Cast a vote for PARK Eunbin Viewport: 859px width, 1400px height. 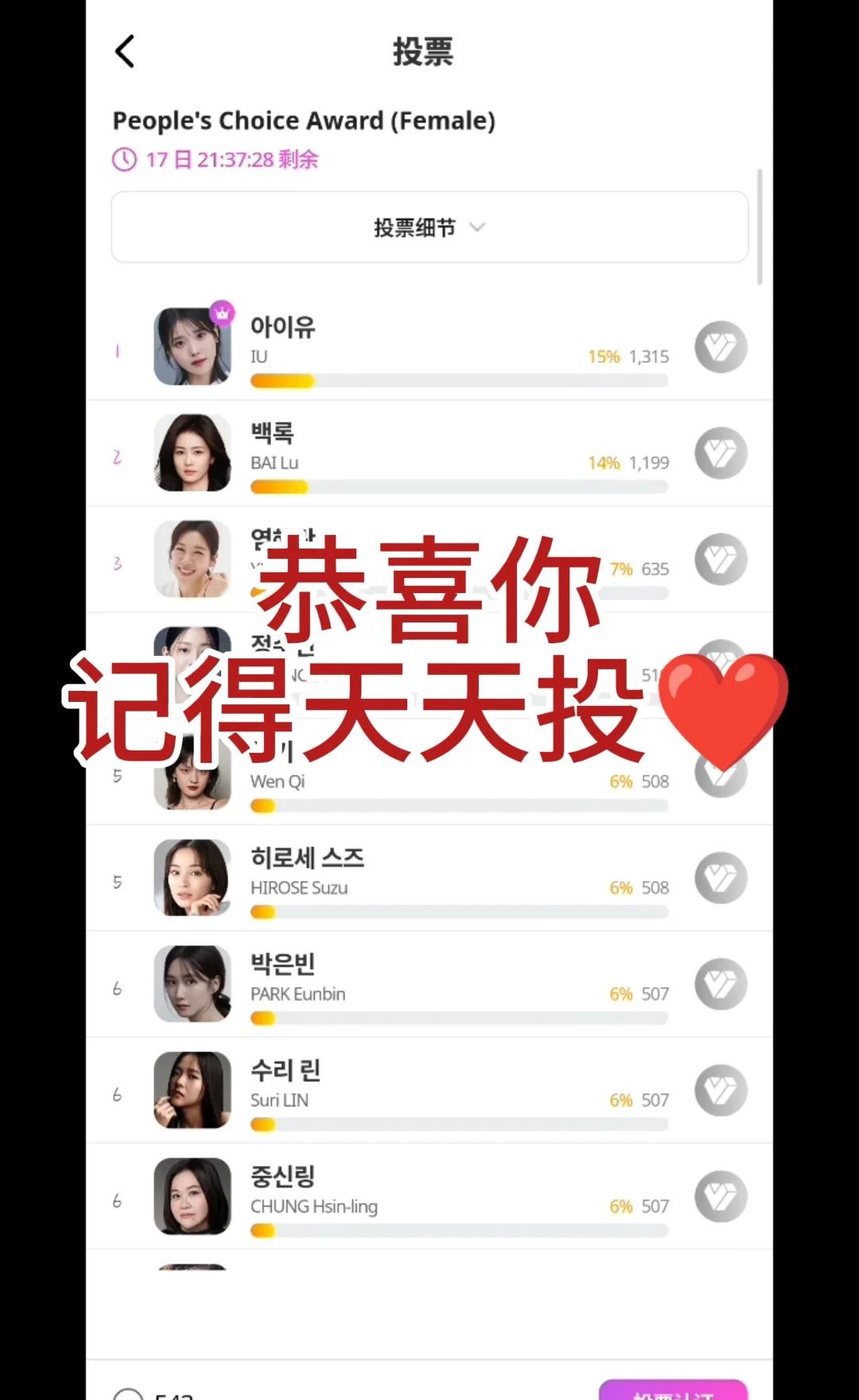(x=721, y=985)
